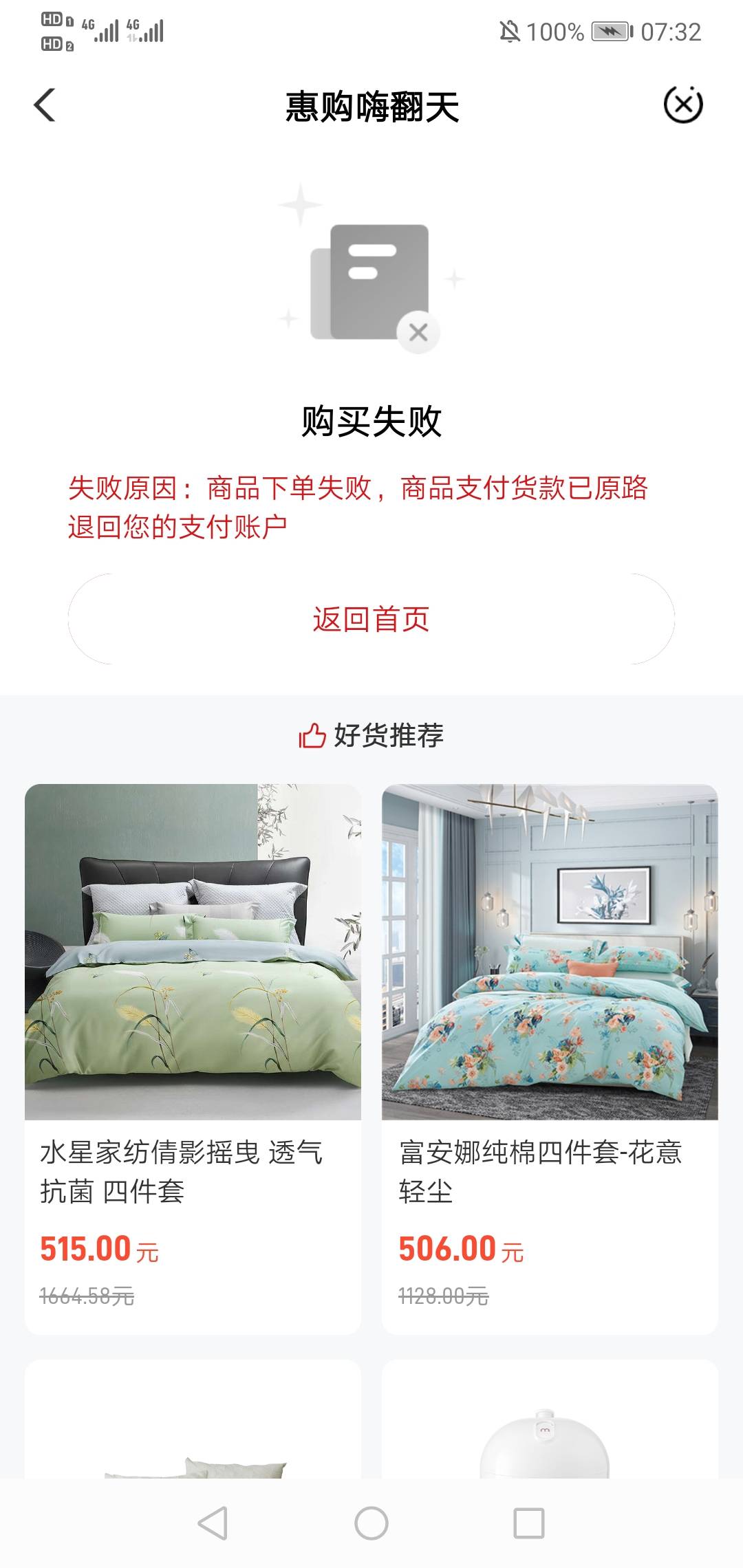Go back using the top-left arrow

click(x=45, y=105)
